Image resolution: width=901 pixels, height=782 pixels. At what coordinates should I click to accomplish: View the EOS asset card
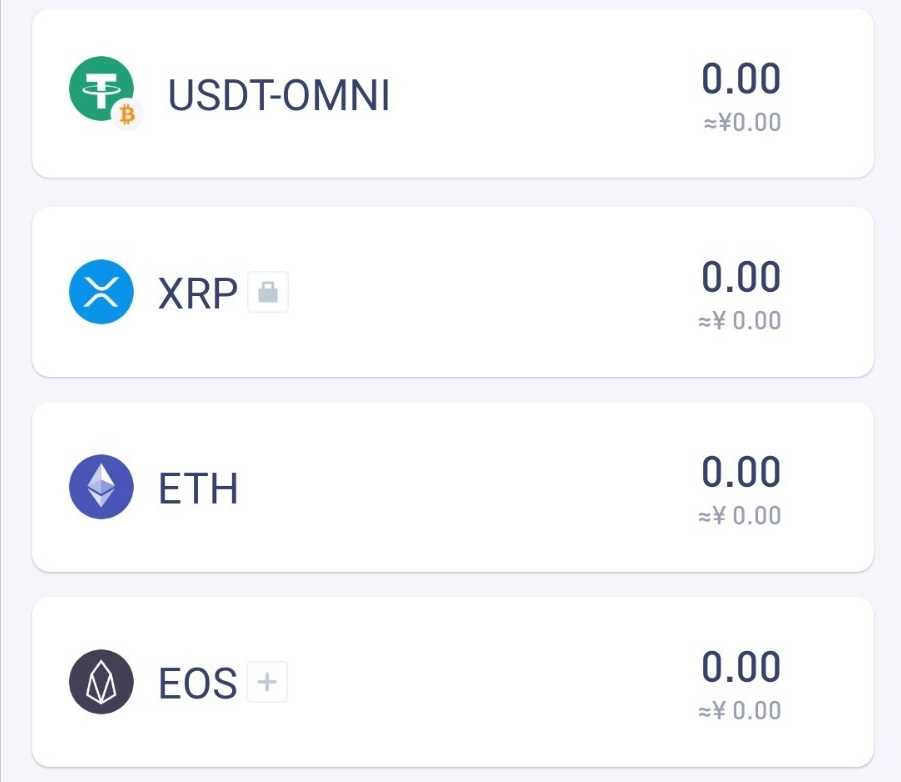pyautogui.click(x=452, y=682)
